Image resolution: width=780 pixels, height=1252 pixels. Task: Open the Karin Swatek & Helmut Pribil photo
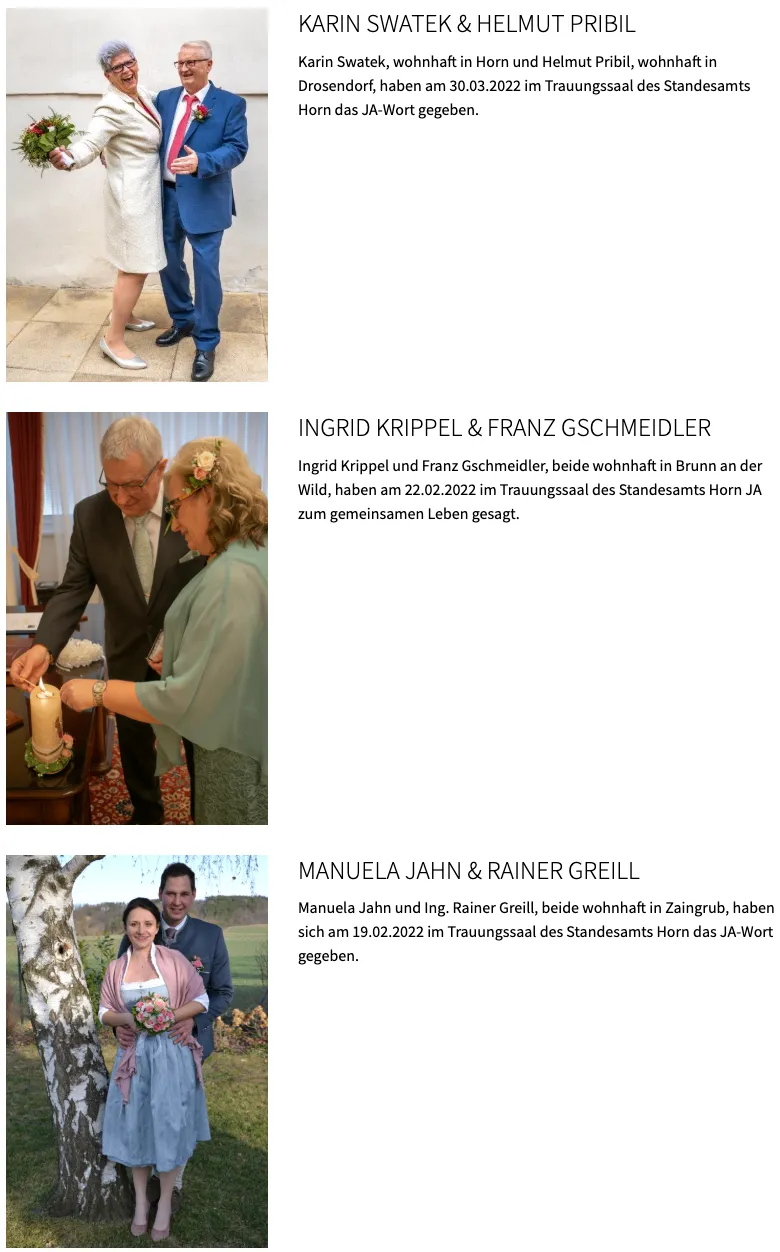[x=137, y=195]
